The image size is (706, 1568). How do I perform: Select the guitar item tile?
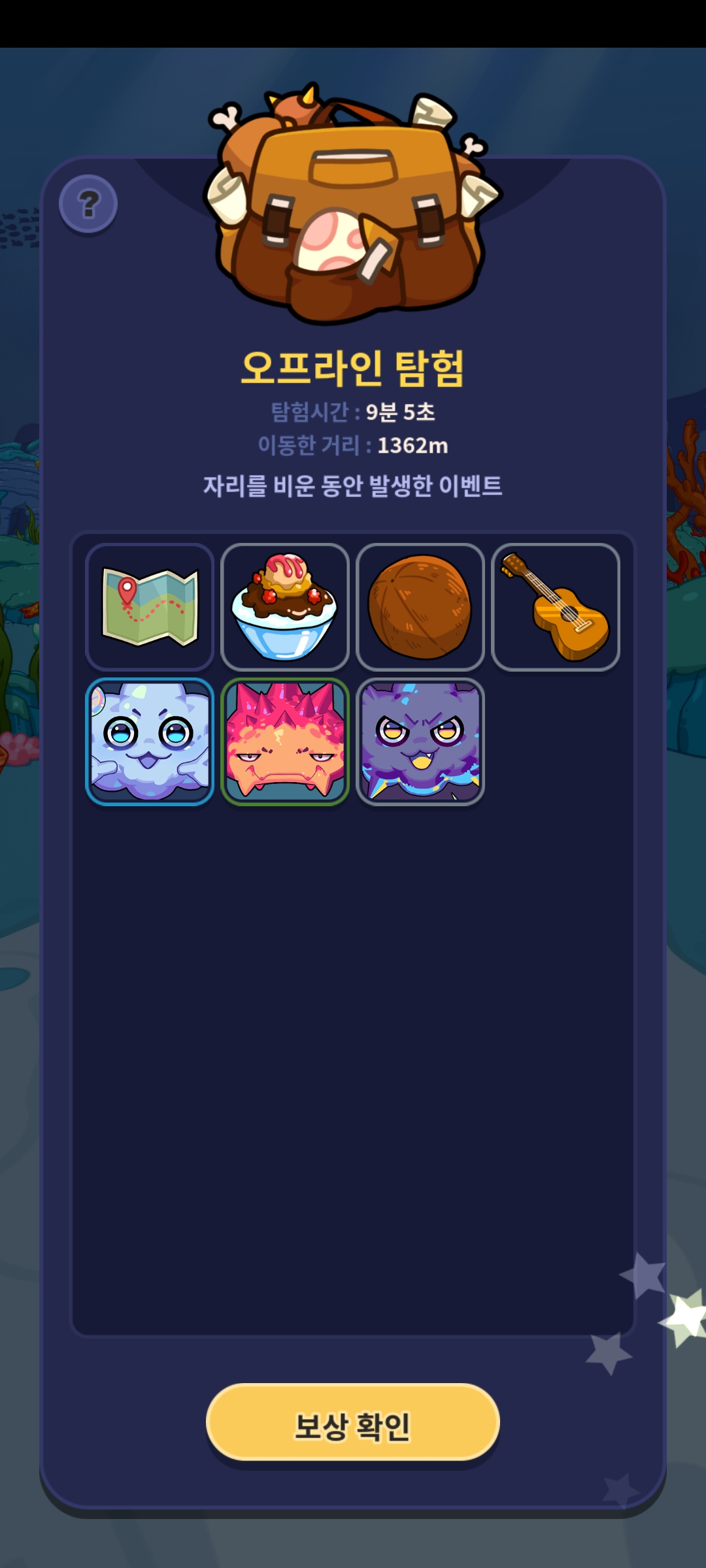click(x=556, y=607)
